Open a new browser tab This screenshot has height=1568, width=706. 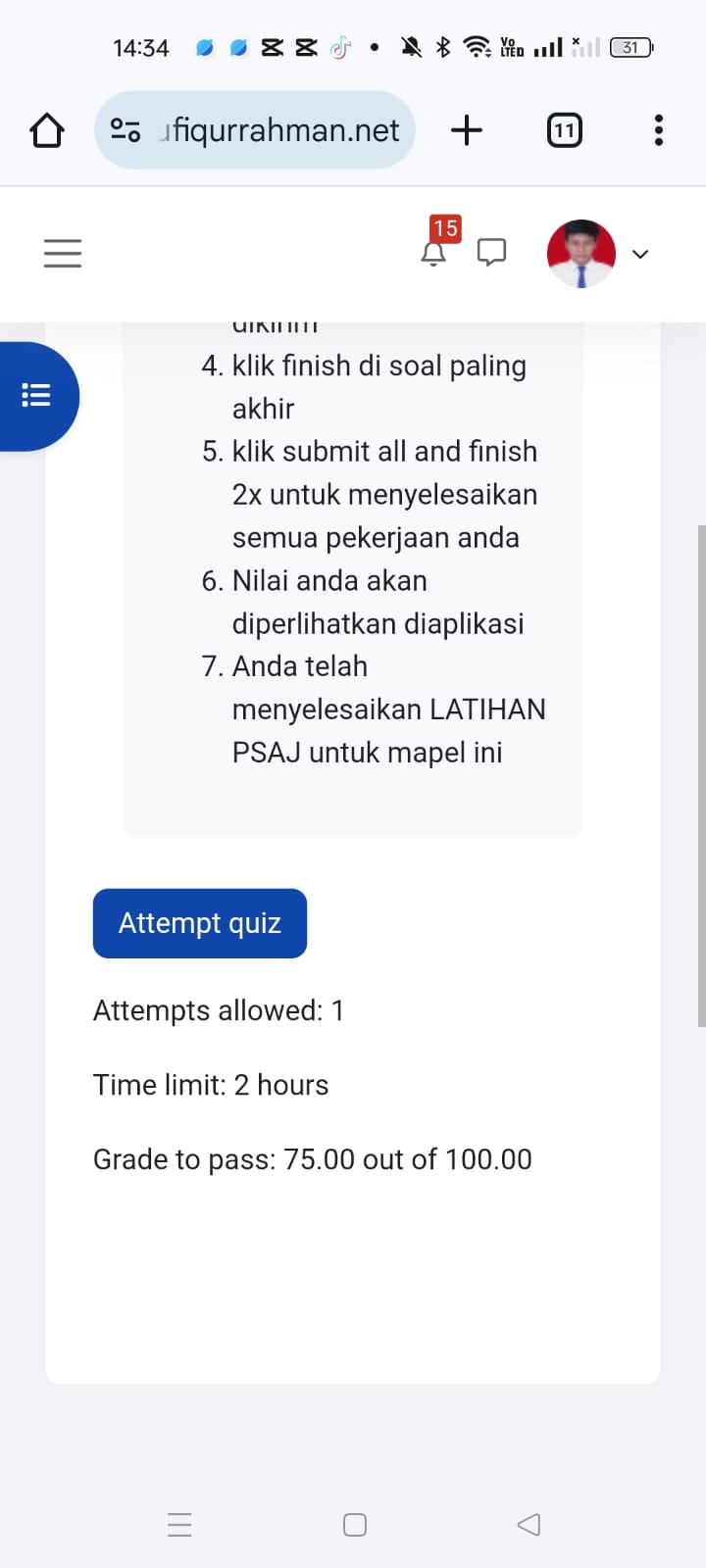tap(467, 130)
